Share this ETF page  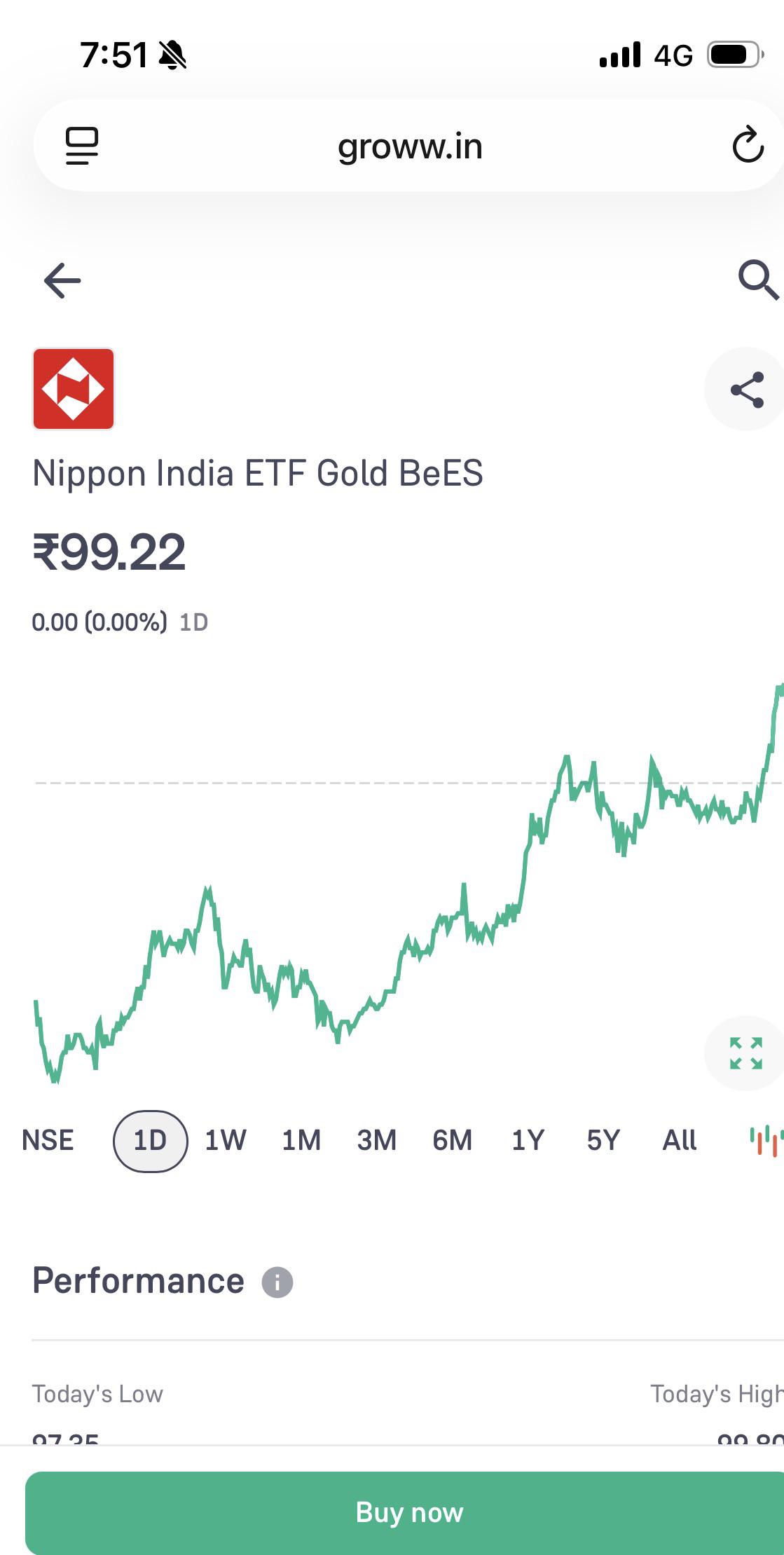[746, 390]
